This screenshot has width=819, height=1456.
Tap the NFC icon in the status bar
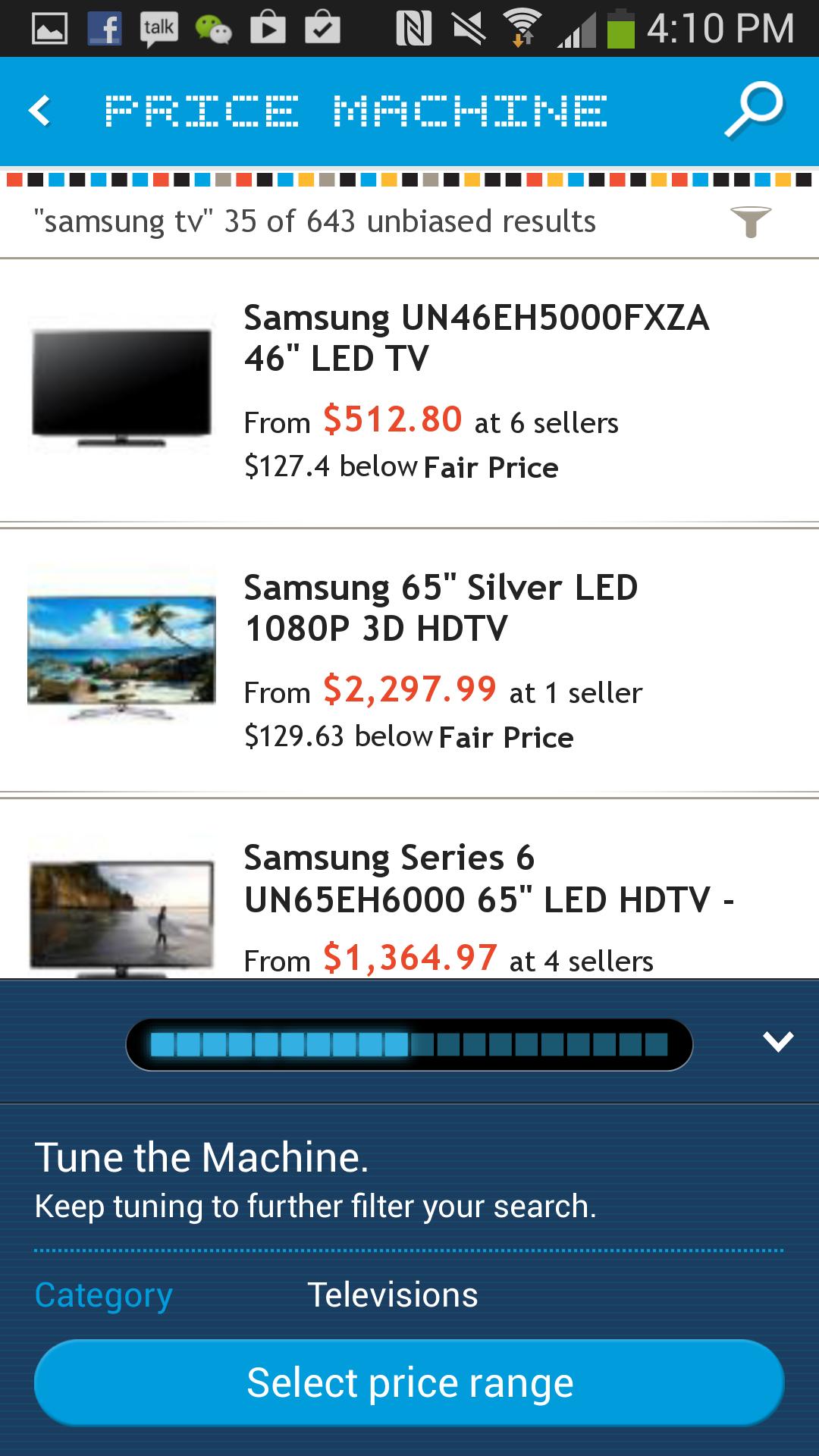(414, 27)
